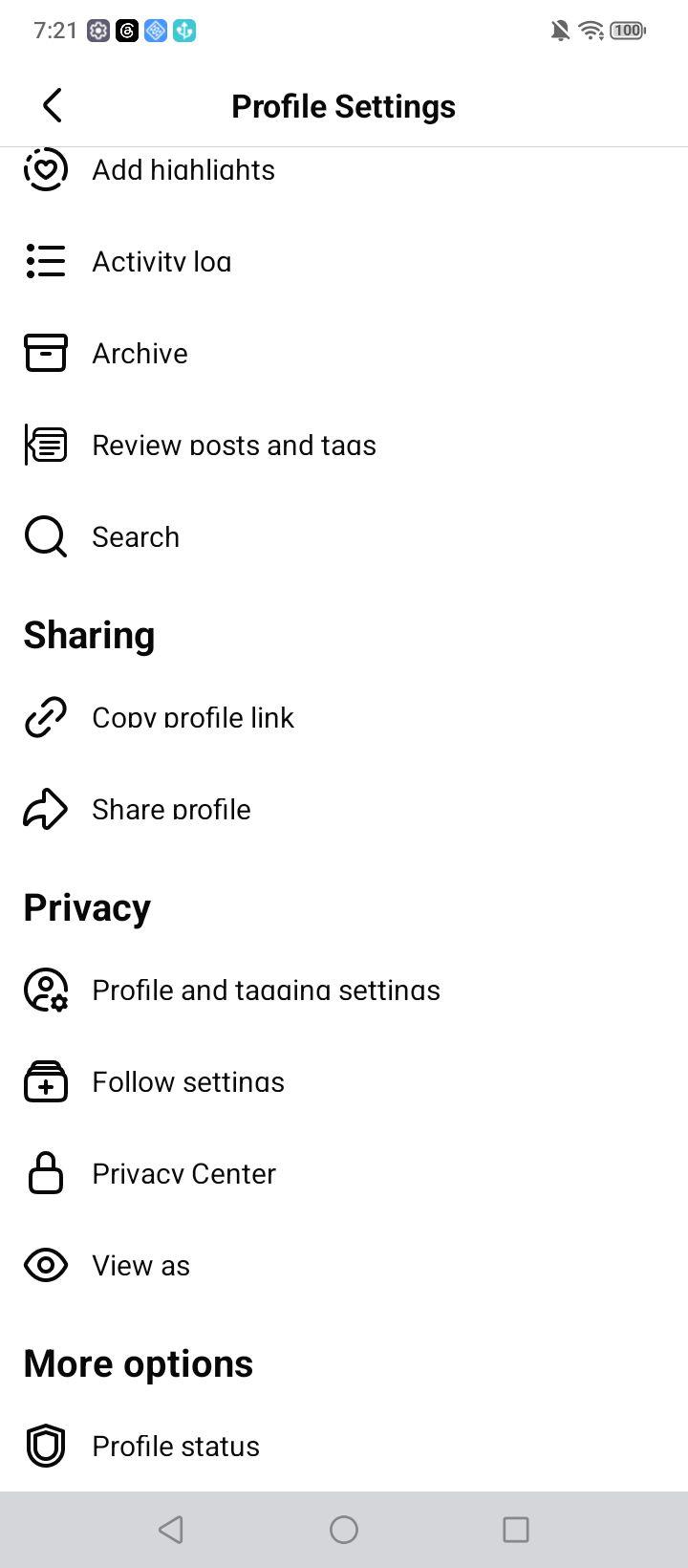
Task: Choose the View as option
Action: tap(344, 1265)
